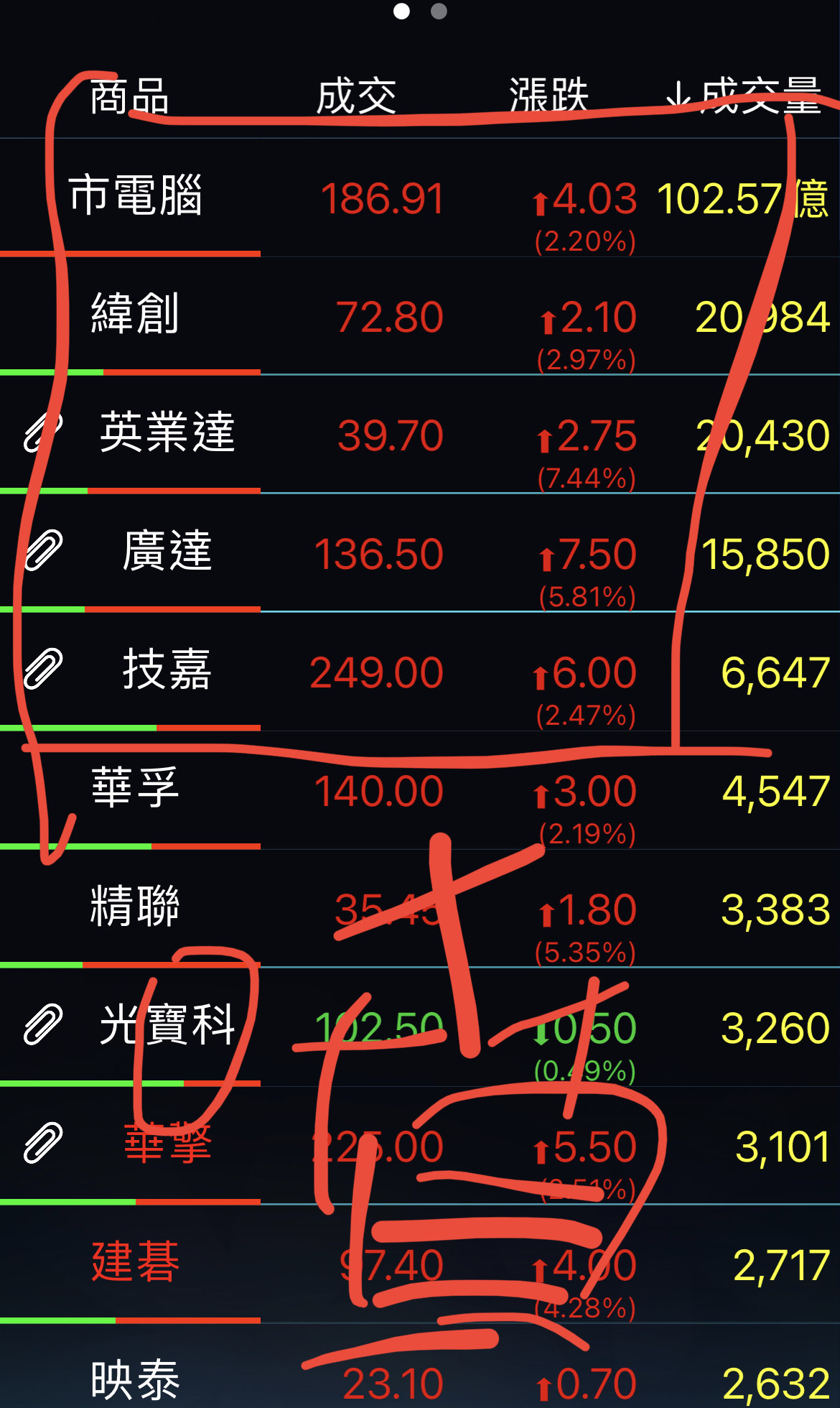Tap the paperclip icon beside 光寶科
Image resolution: width=840 pixels, height=1408 pixels.
(43, 1024)
